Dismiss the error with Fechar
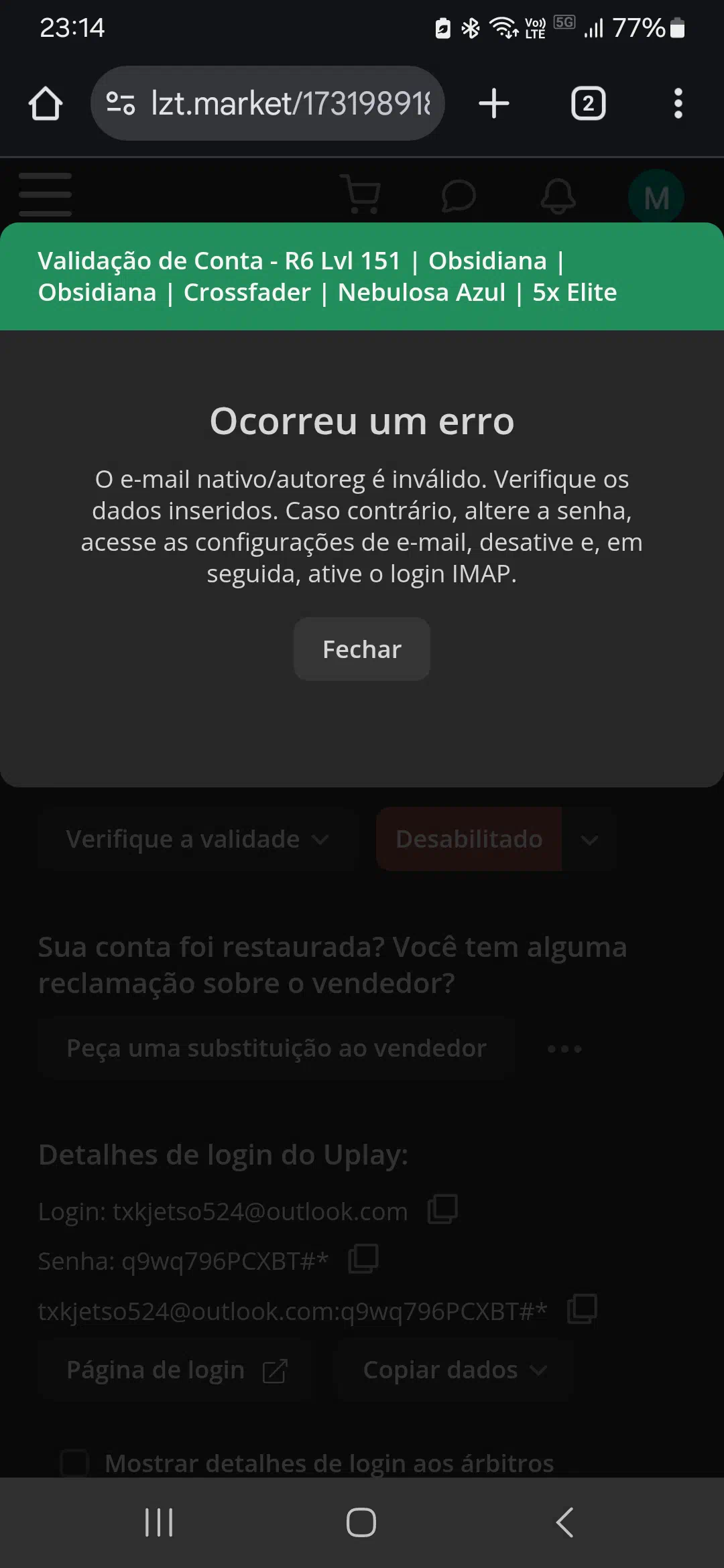This screenshot has width=724, height=1568. click(361, 649)
